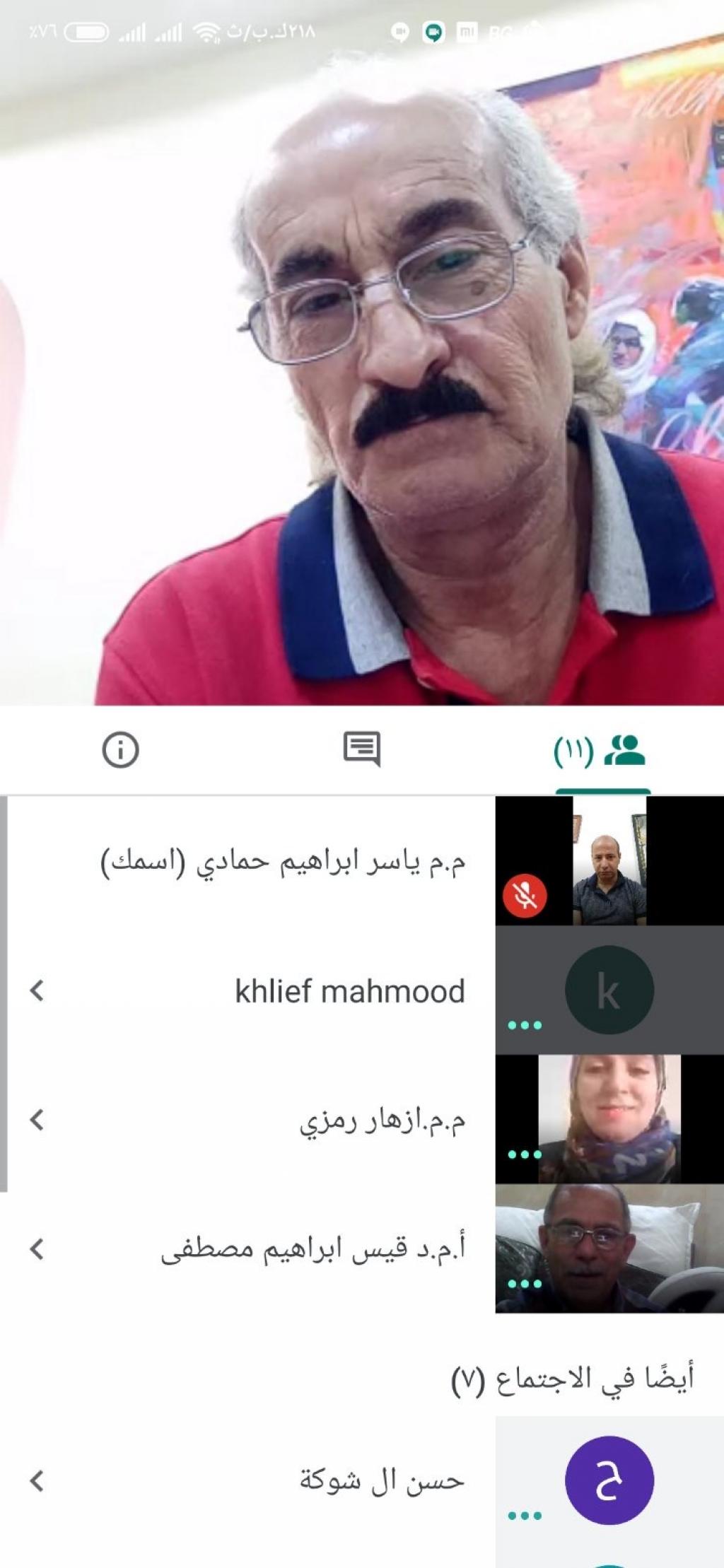Screen dimensions: 724x1568
Task: Expand options for حسن ال شوكة
Action: 37,1480
